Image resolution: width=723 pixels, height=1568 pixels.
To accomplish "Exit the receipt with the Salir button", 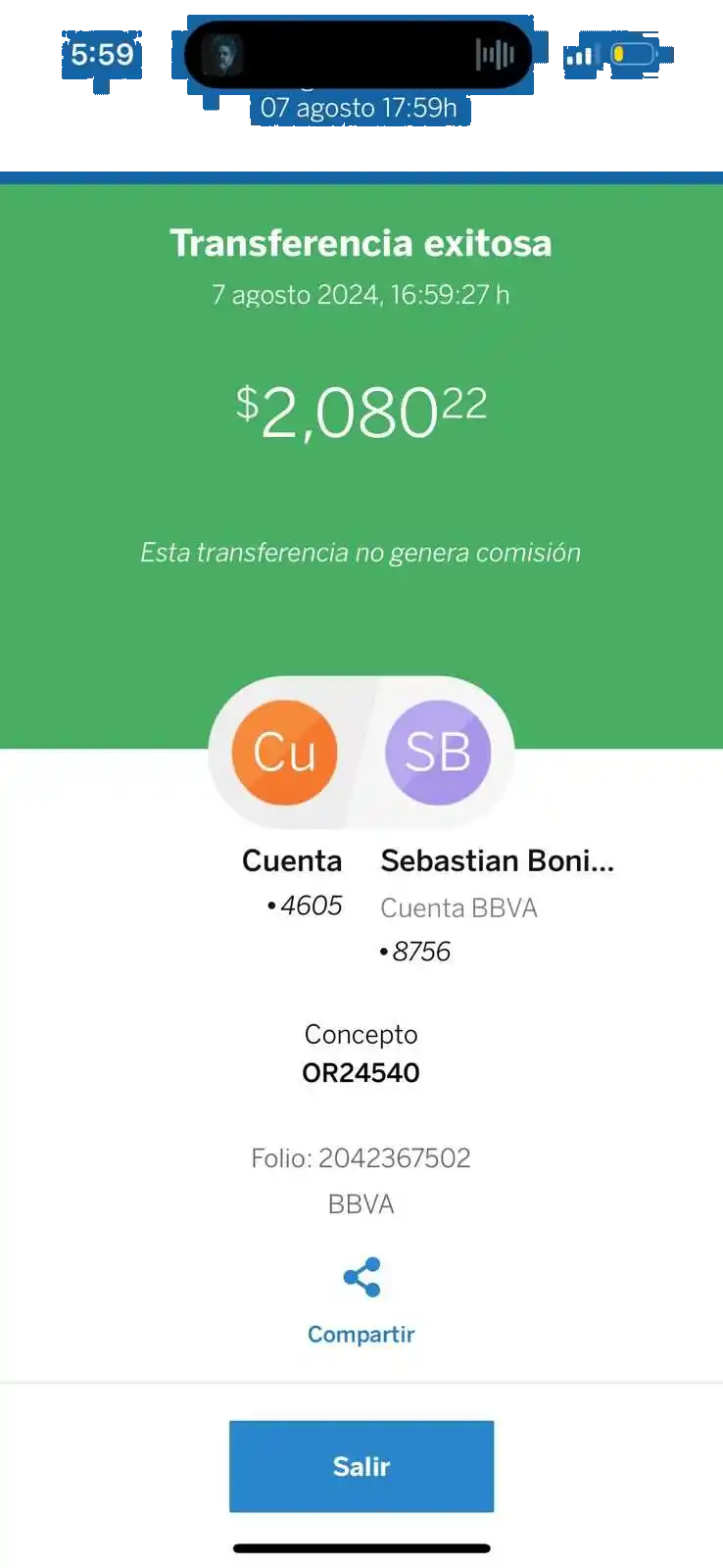I will [x=361, y=1465].
